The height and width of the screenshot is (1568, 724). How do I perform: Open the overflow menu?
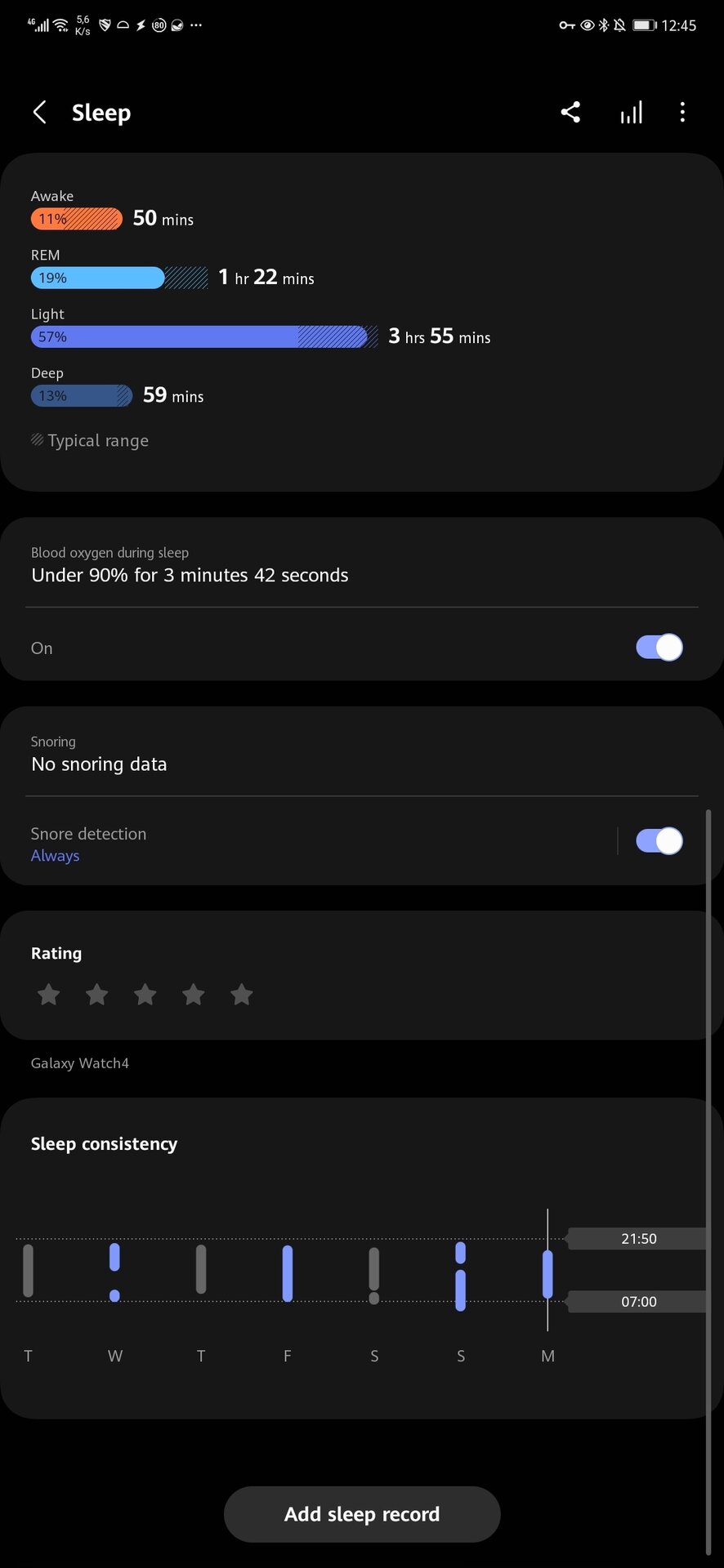pos(682,113)
